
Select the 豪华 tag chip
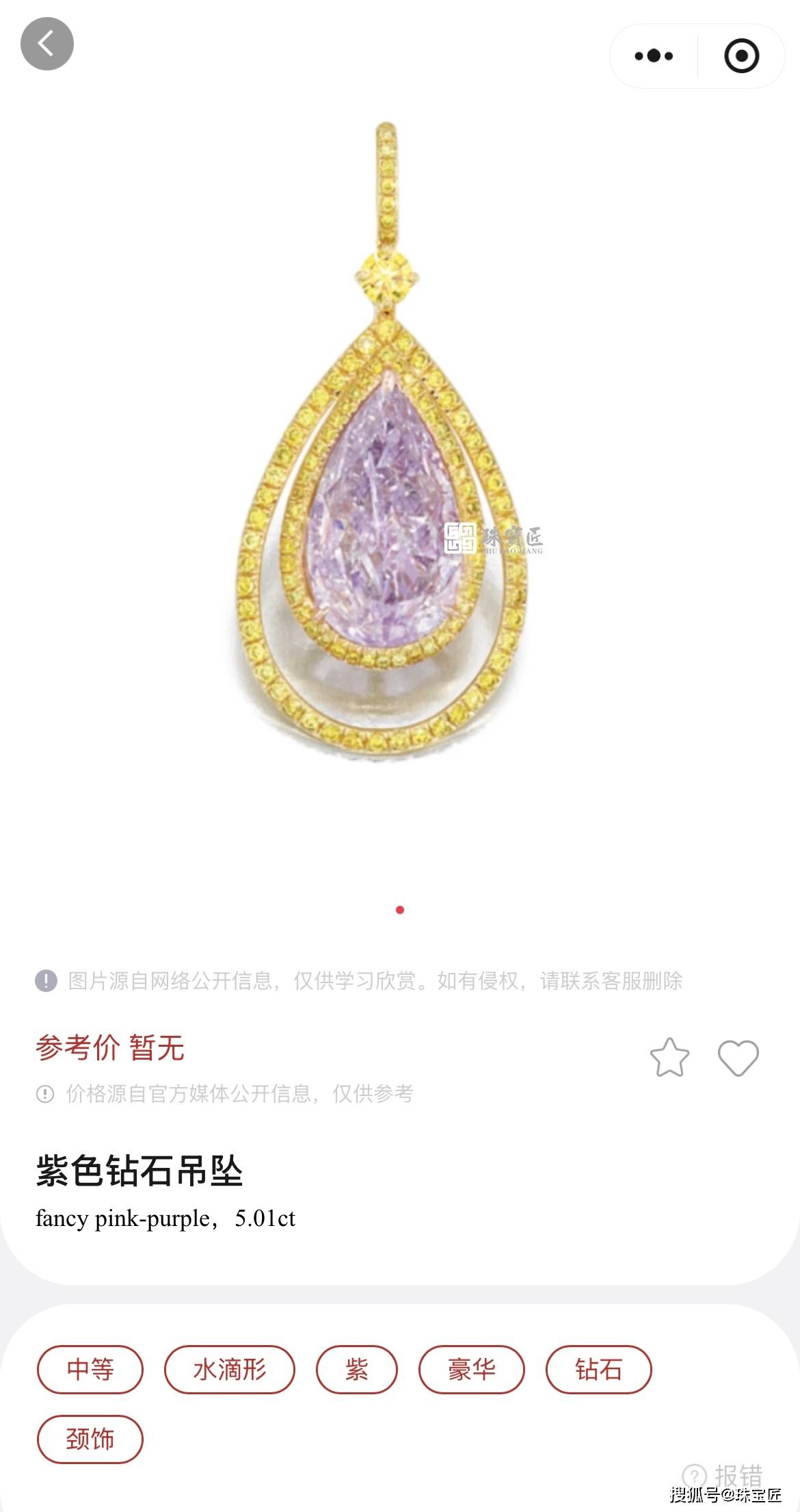pos(471,1369)
